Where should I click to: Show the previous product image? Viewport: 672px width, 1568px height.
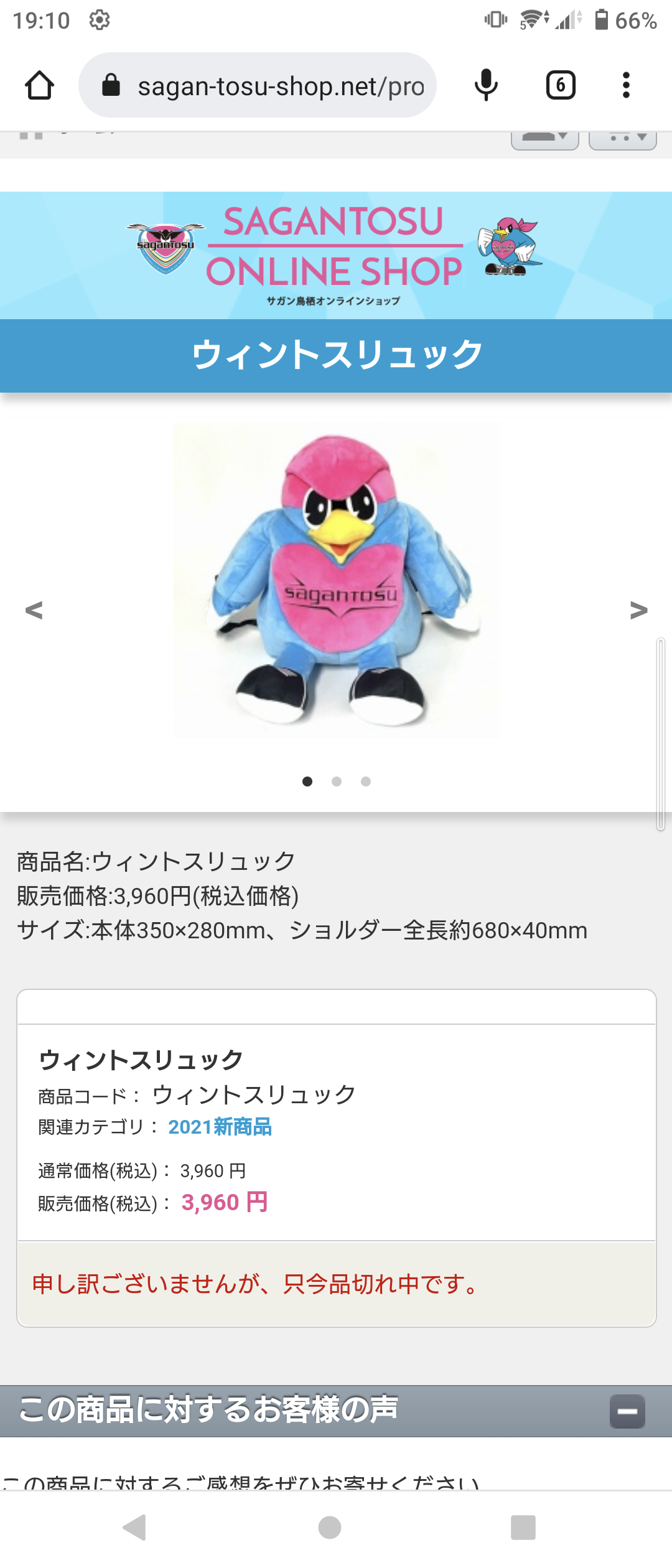(x=34, y=610)
